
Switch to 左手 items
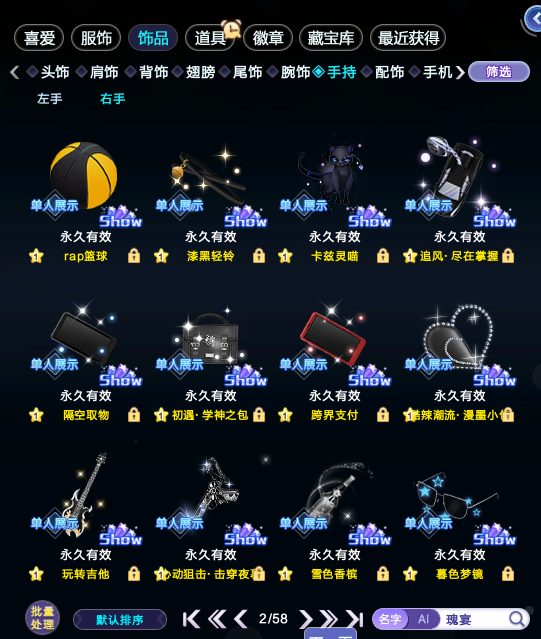click(x=49, y=99)
